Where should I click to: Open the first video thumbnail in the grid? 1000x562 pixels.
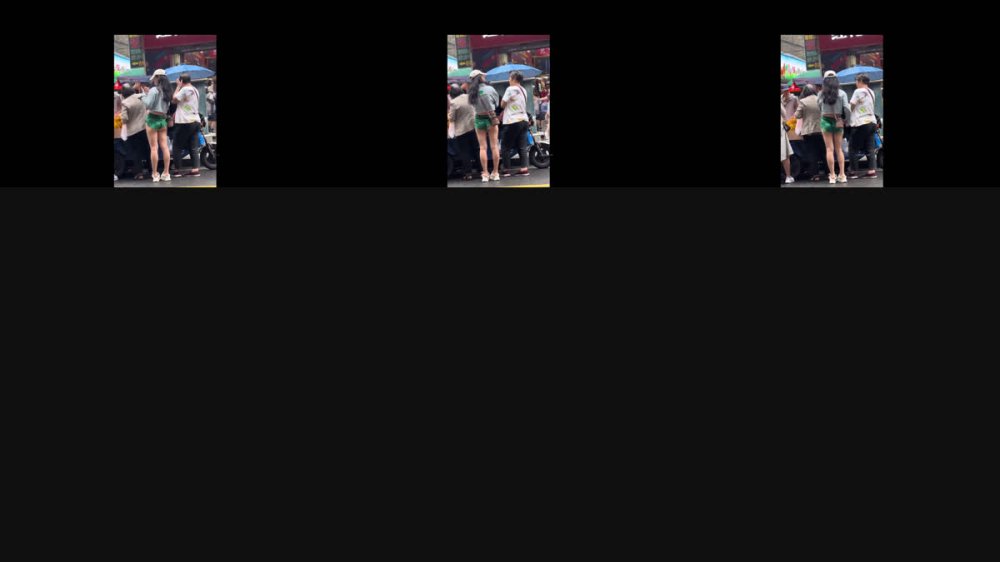click(x=165, y=111)
